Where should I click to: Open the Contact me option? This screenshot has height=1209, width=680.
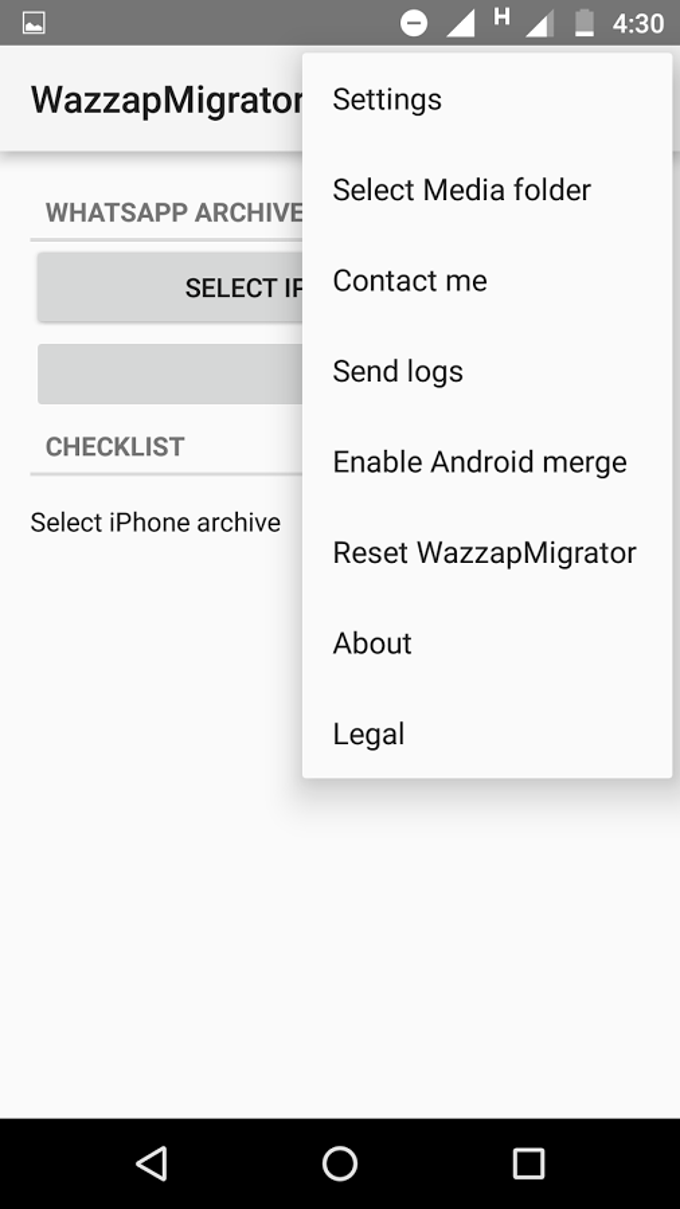click(410, 281)
